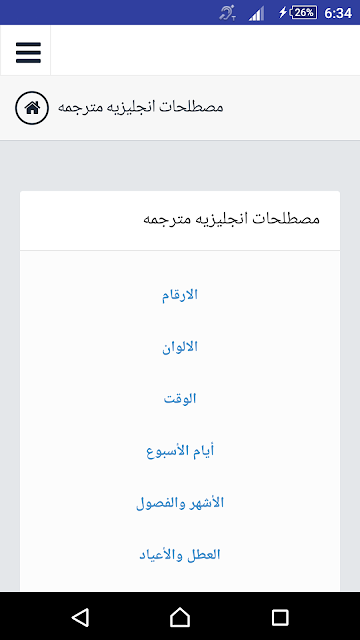Select the الوقت (time) link
Screen dimensions: 360x640
coord(180,399)
